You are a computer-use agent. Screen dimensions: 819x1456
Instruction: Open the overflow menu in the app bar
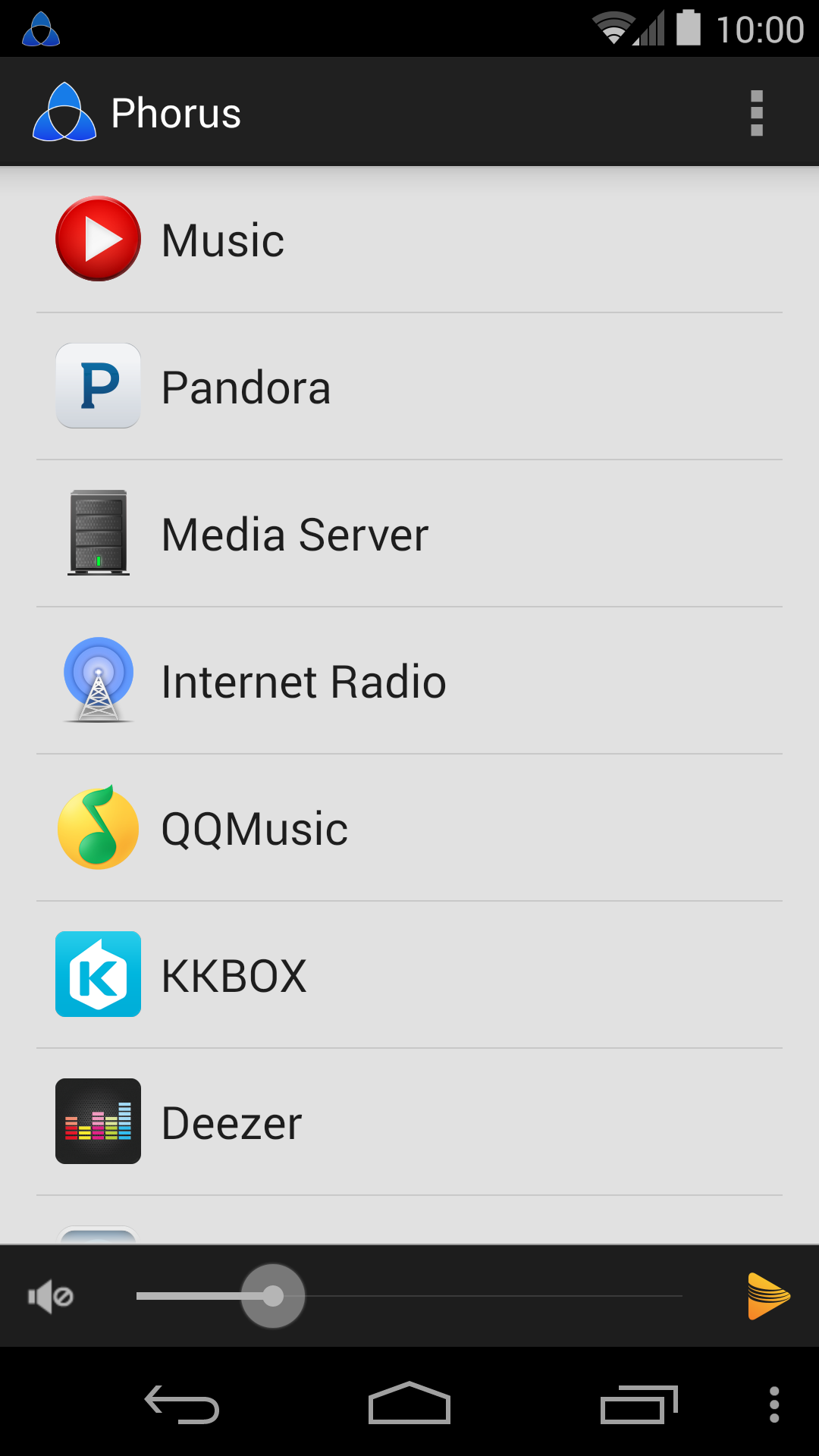pyautogui.click(x=756, y=113)
